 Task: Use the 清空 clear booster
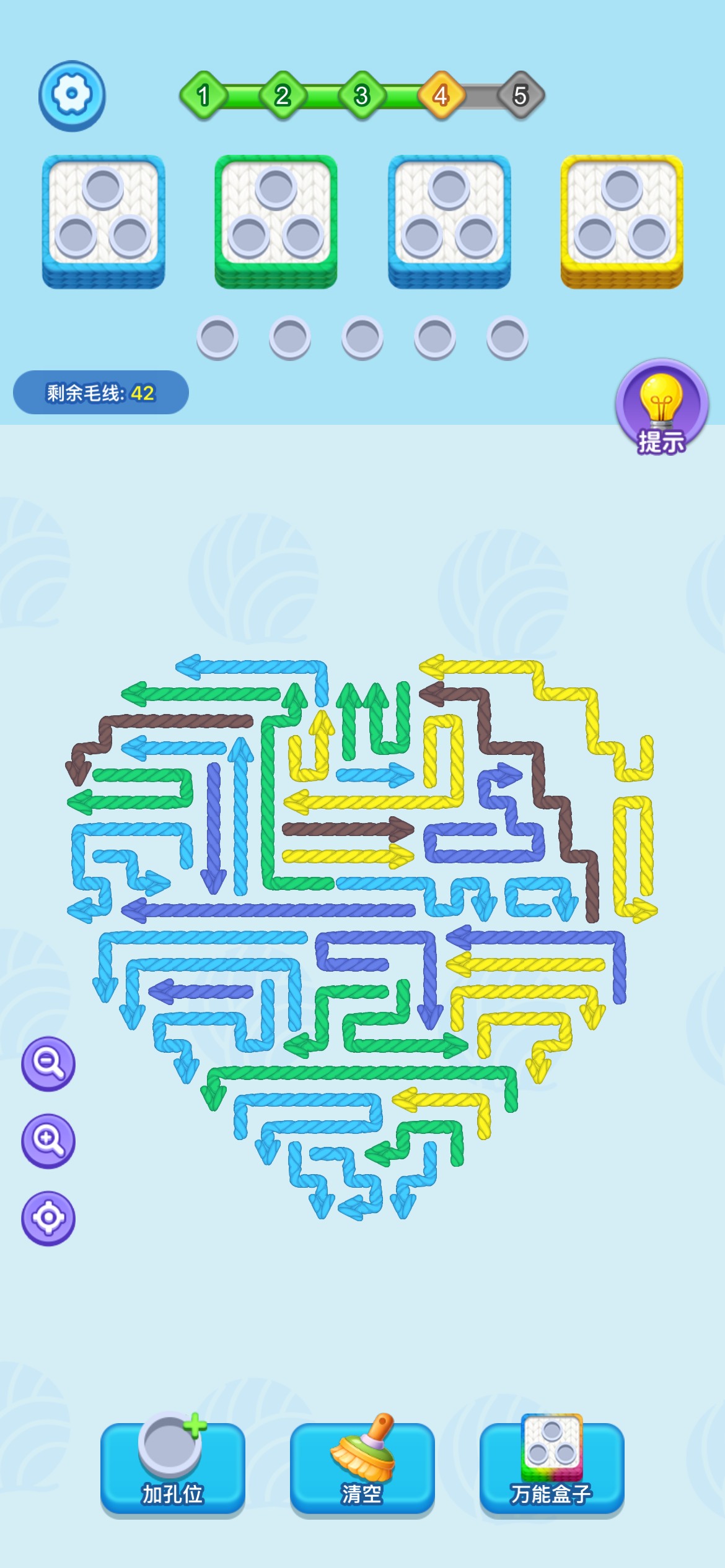pos(362,1468)
